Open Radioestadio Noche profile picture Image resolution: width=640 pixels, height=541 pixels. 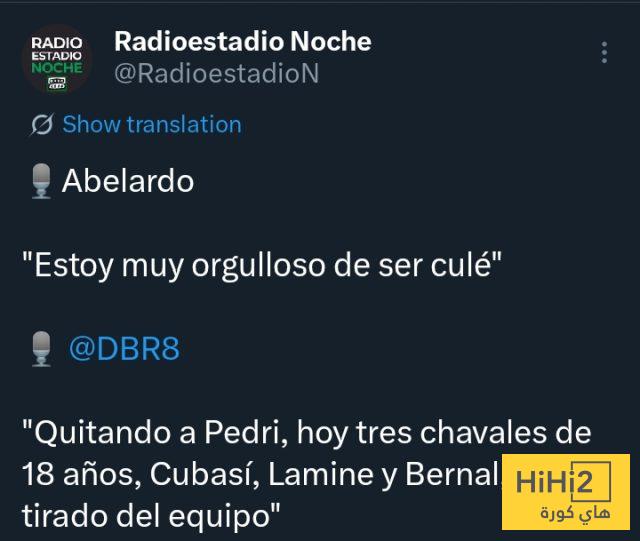(57, 60)
